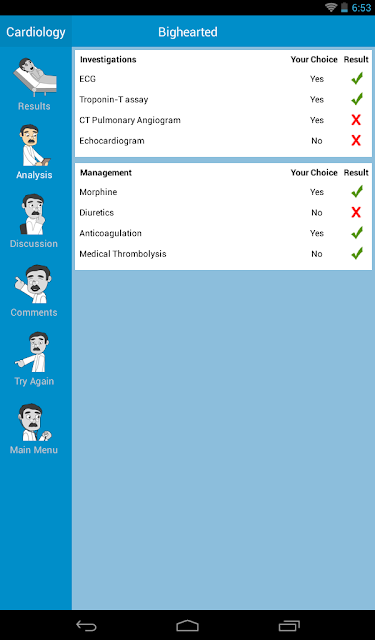Go to the device home screen
The width and height of the screenshot is (375, 640).
click(187, 625)
